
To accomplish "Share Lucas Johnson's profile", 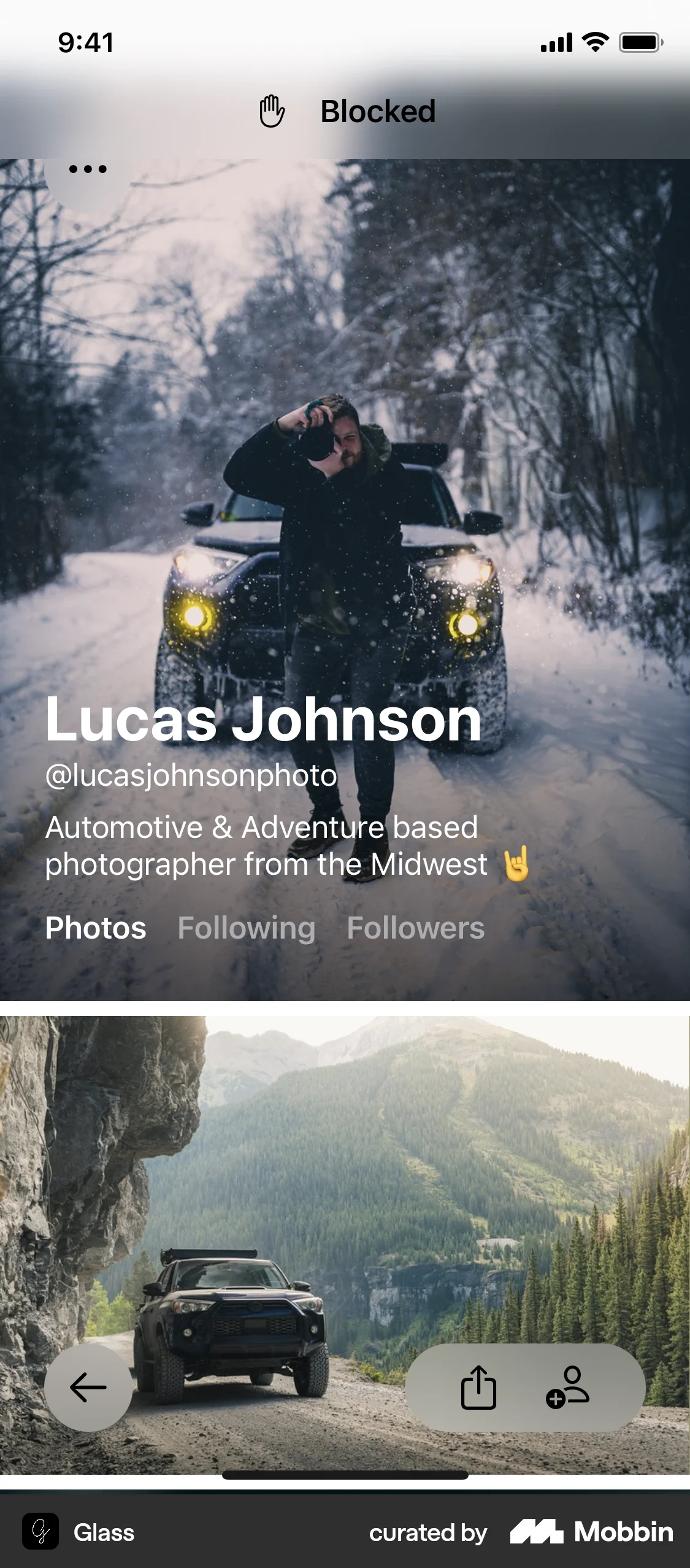I will point(478,1387).
